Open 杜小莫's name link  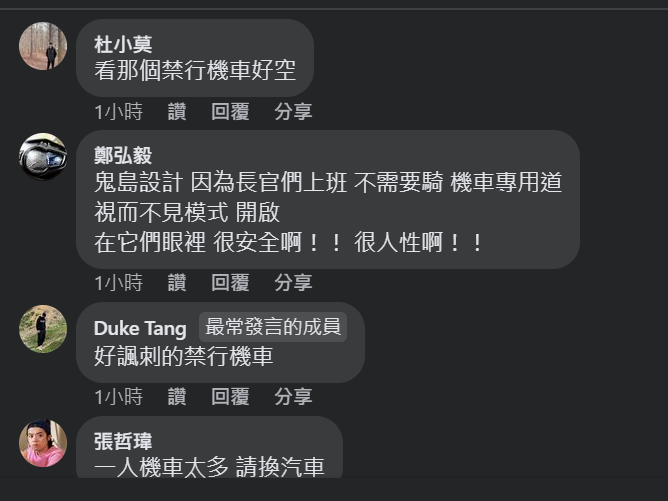point(123,44)
